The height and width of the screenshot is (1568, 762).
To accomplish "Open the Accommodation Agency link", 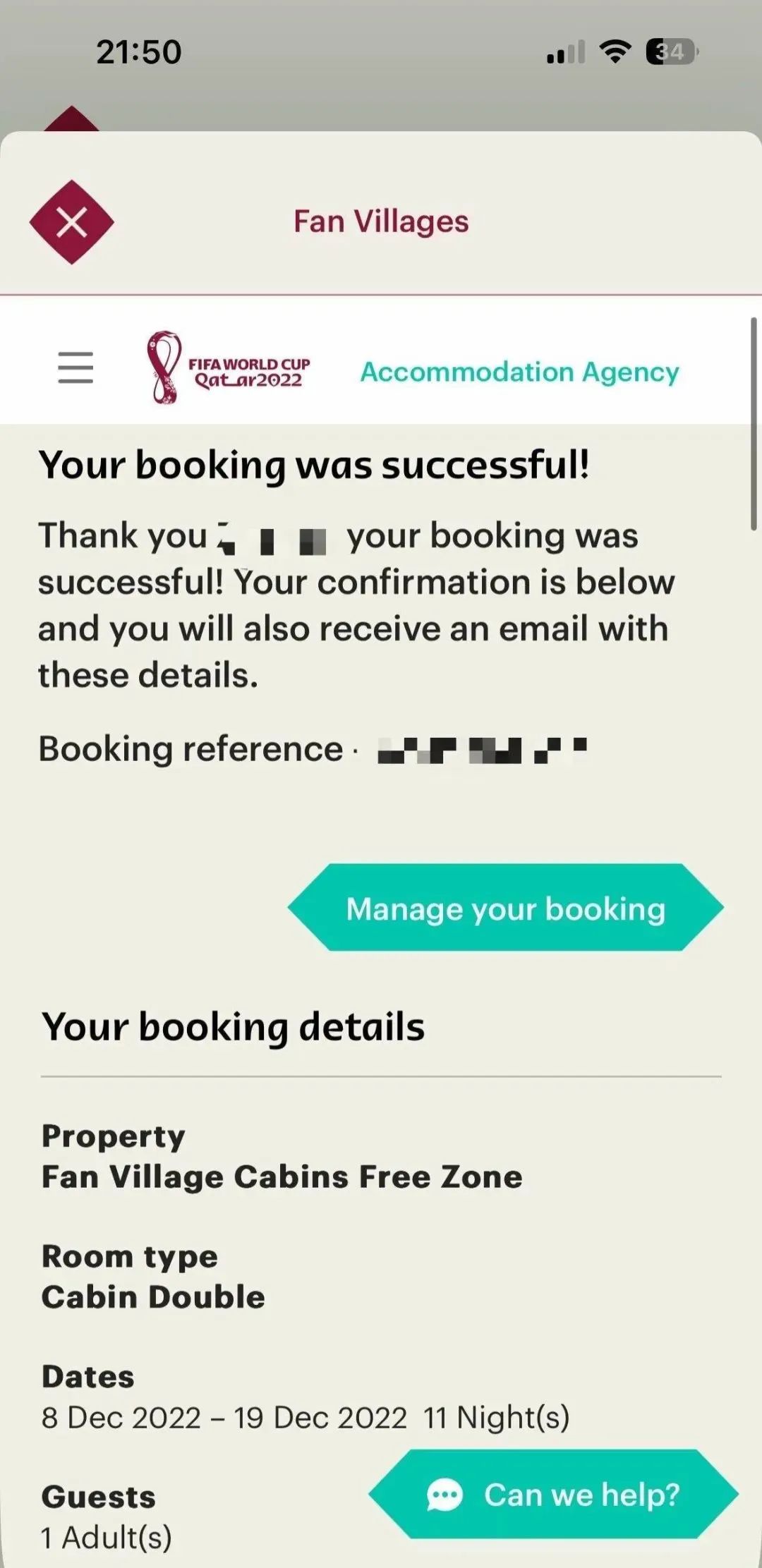I will (519, 372).
